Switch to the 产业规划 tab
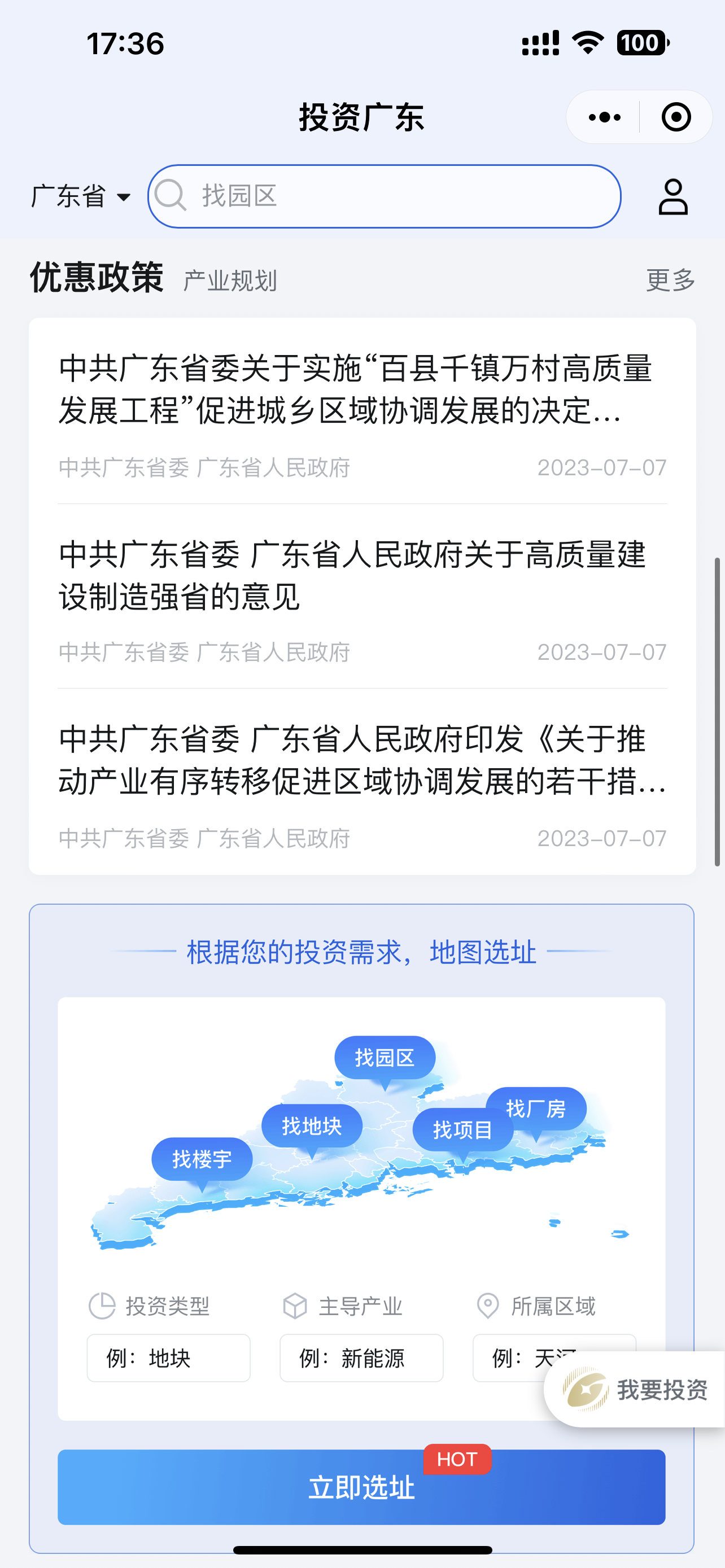Viewport: 725px width, 1568px height. tap(229, 281)
